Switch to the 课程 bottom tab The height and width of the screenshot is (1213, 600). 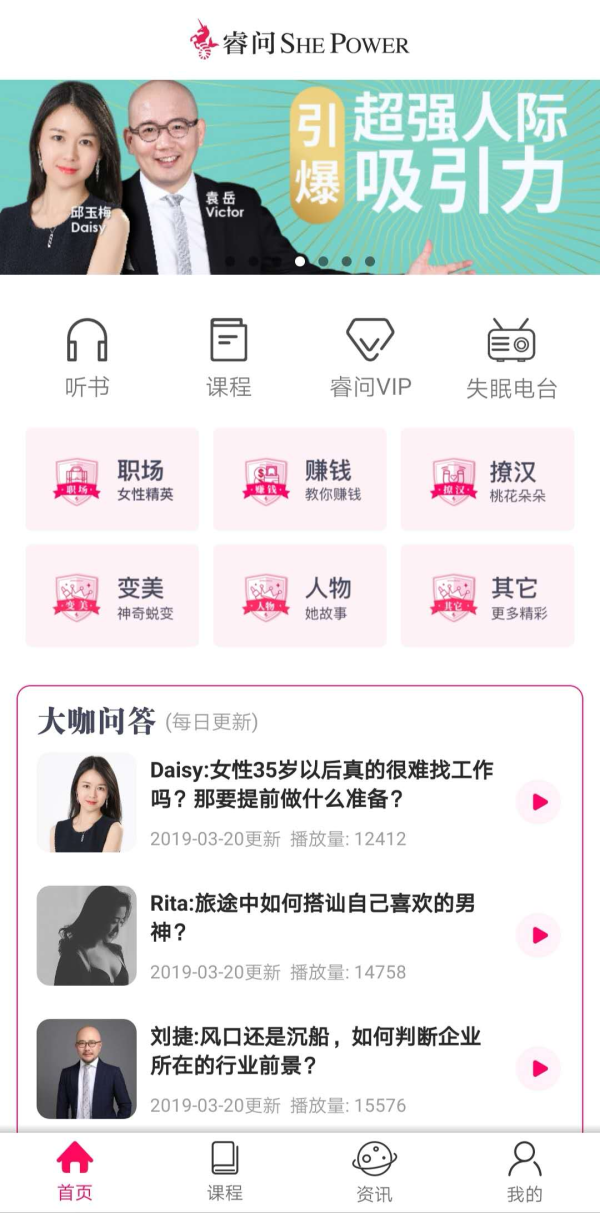(x=225, y=1172)
